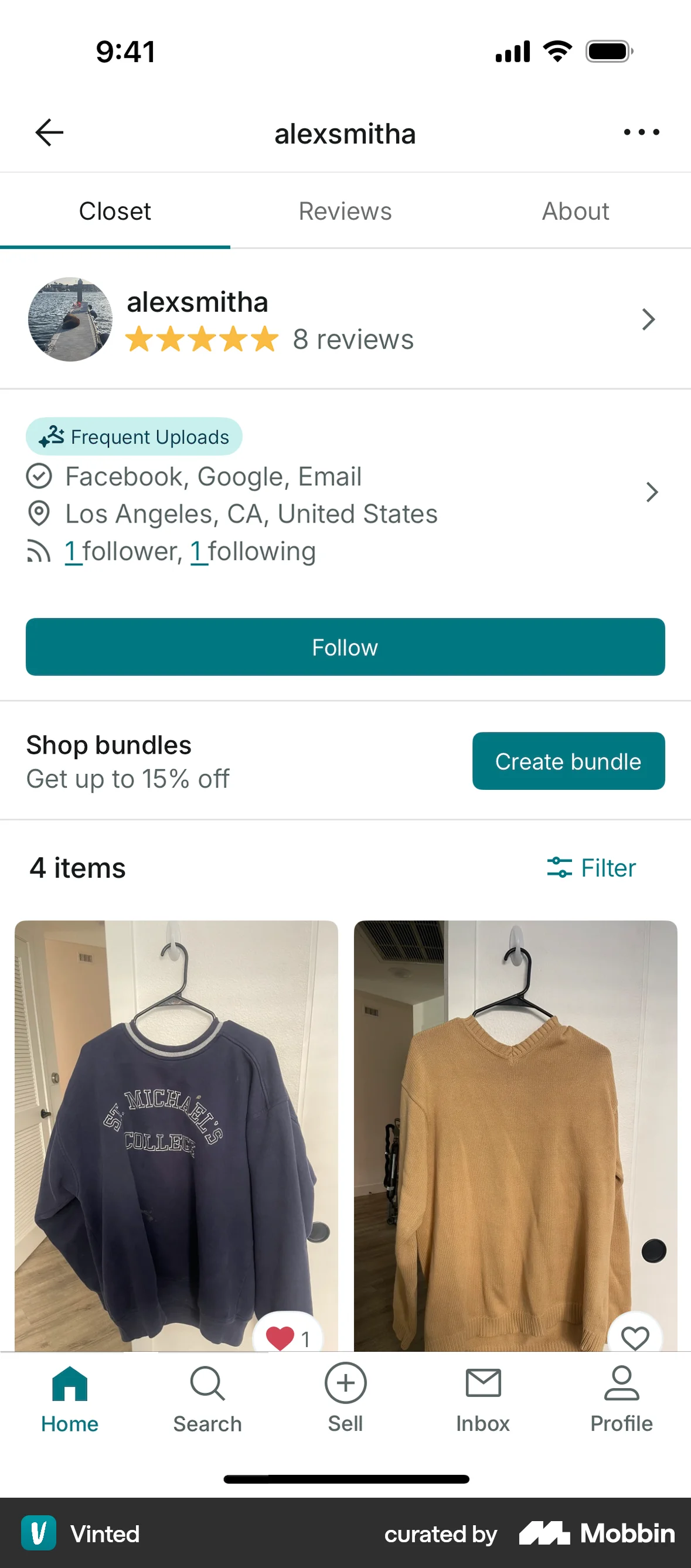Tap Create bundle
Screen dimensions: 691x1568
(x=568, y=760)
